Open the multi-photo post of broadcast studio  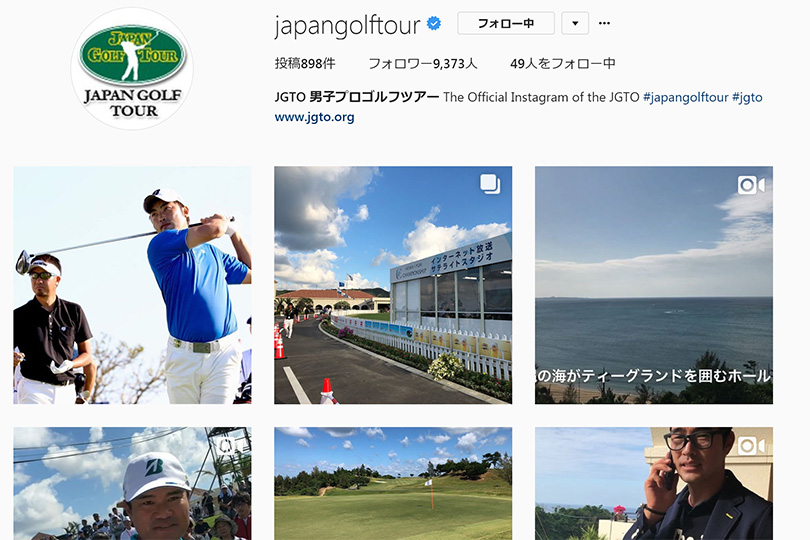[x=393, y=285]
